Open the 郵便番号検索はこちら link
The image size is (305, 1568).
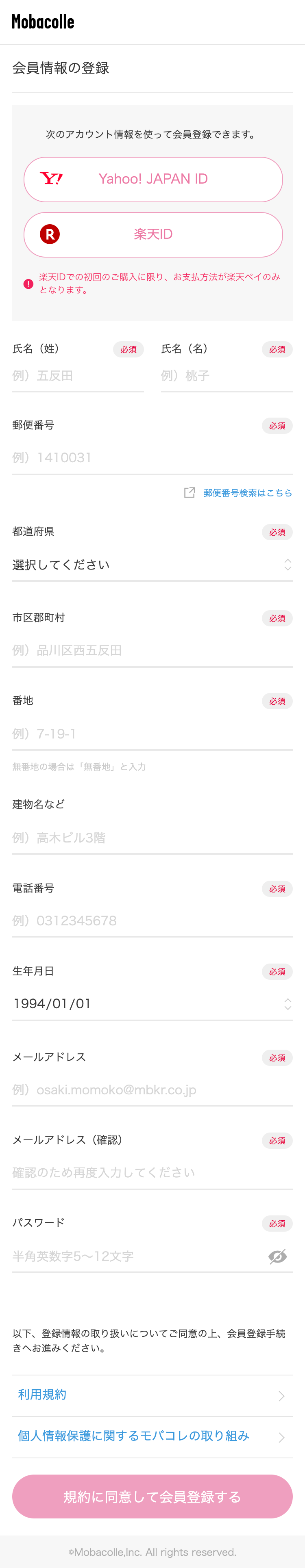pyautogui.click(x=246, y=493)
